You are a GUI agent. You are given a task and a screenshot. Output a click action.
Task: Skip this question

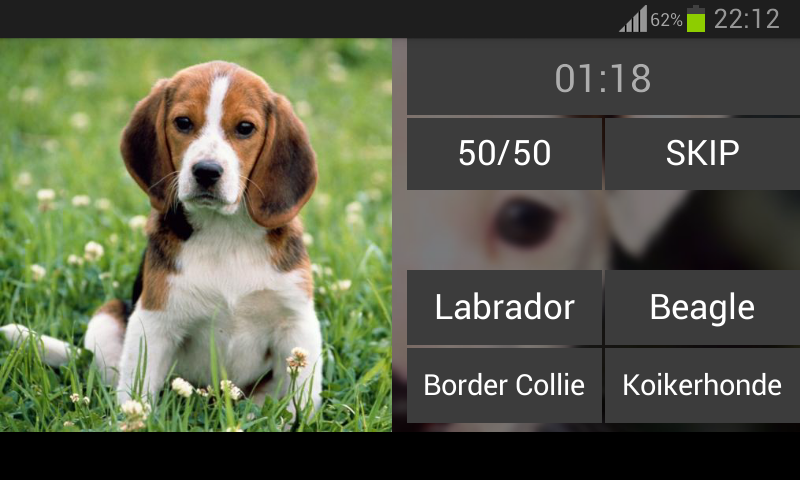pyautogui.click(x=702, y=153)
